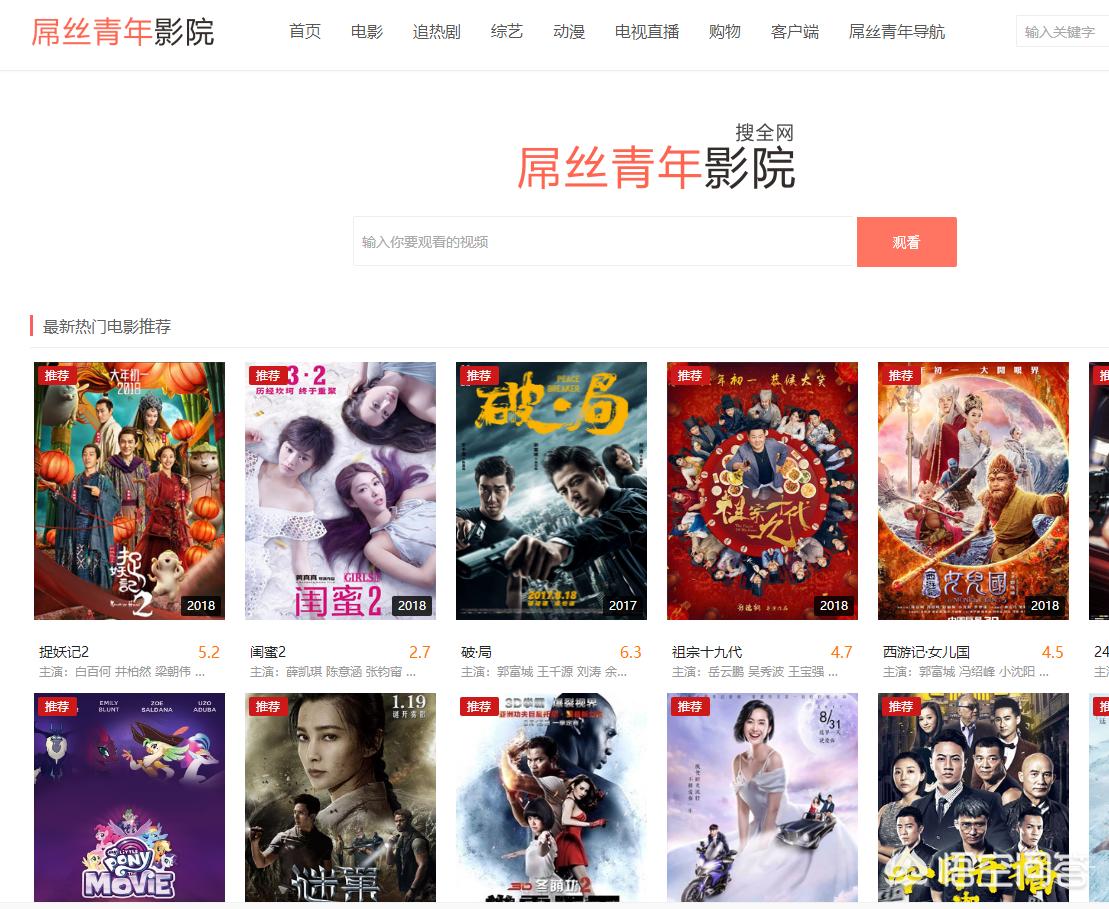
Task: Open the 客户端 page
Action: pos(795,32)
